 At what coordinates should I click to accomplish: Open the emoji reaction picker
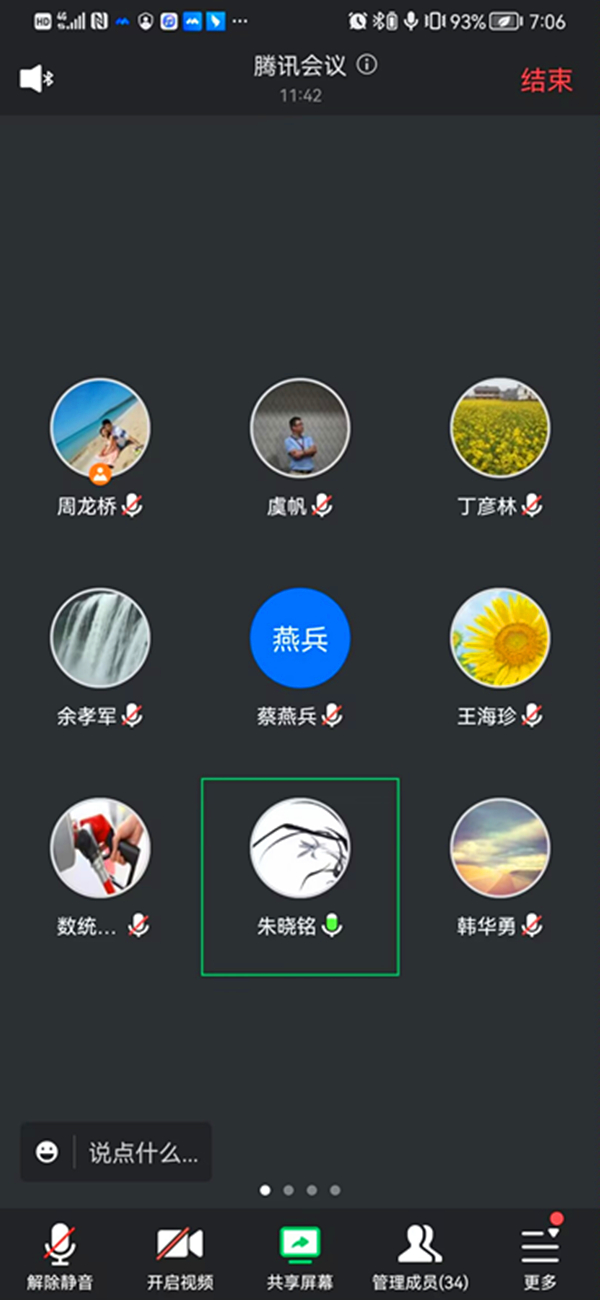(x=47, y=1152)
